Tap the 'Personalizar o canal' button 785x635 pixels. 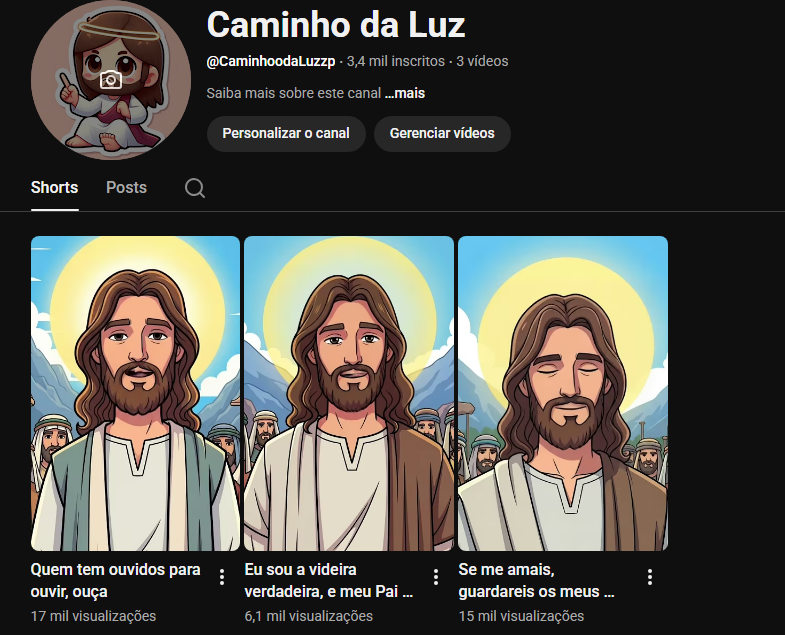[x=286, y=133]
